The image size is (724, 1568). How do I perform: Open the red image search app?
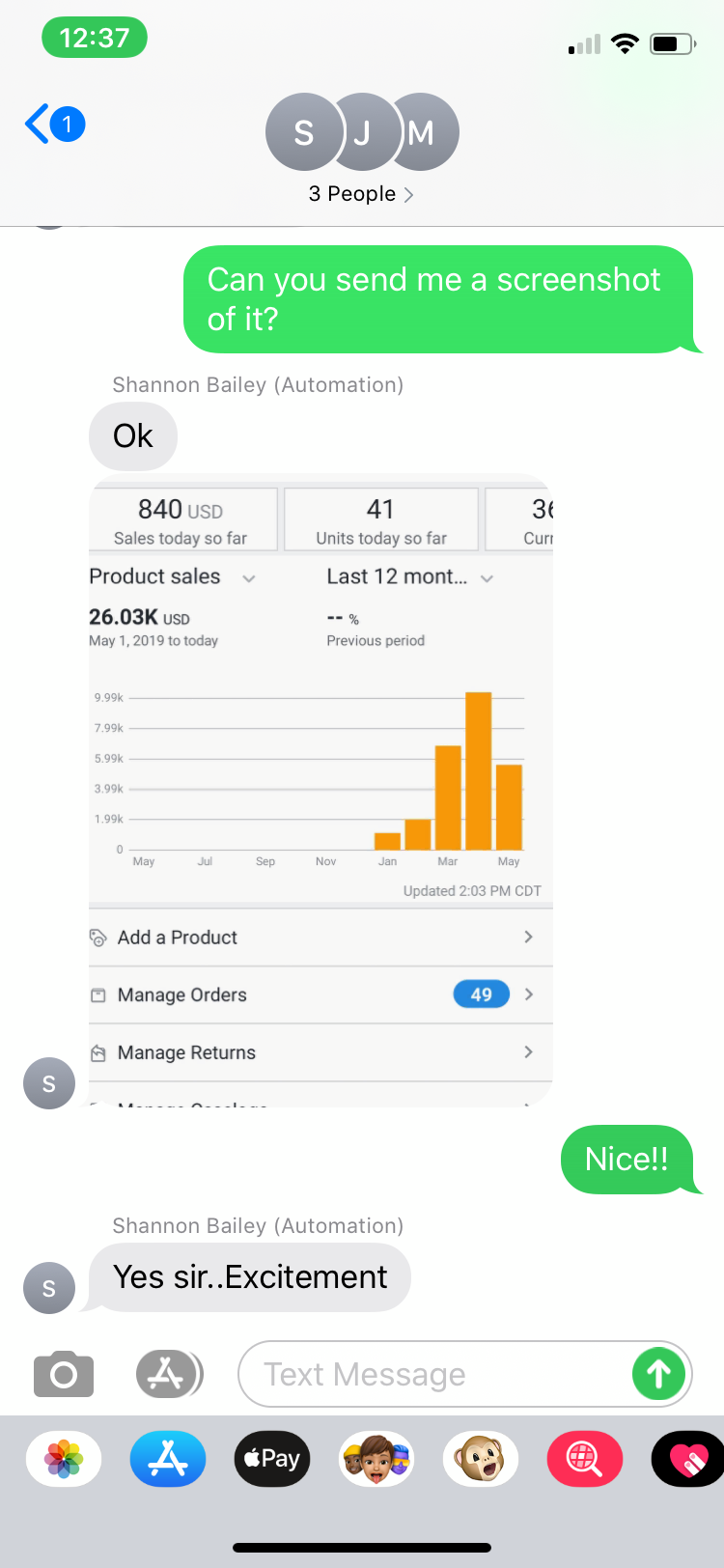(585, 1458)
